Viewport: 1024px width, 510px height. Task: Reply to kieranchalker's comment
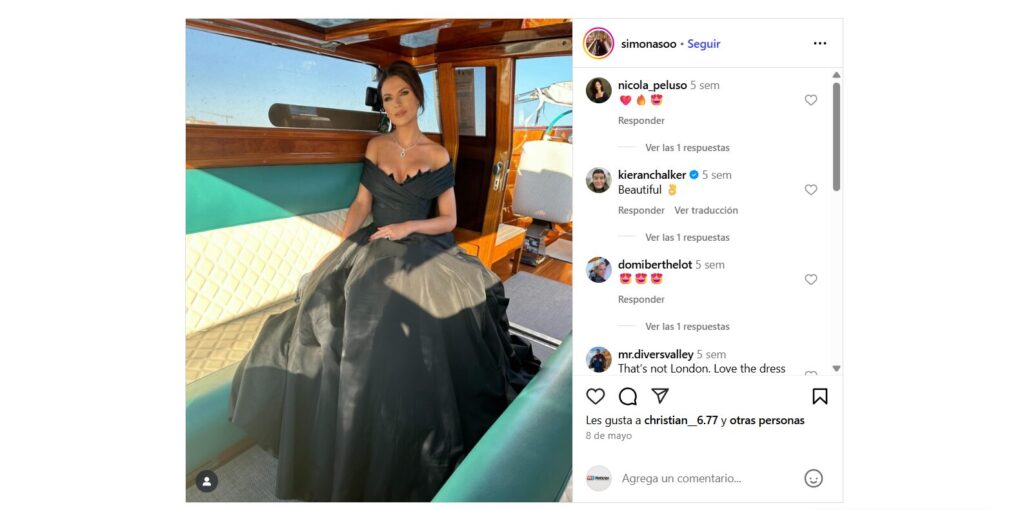pyautogui.click(x=641, y=211)
